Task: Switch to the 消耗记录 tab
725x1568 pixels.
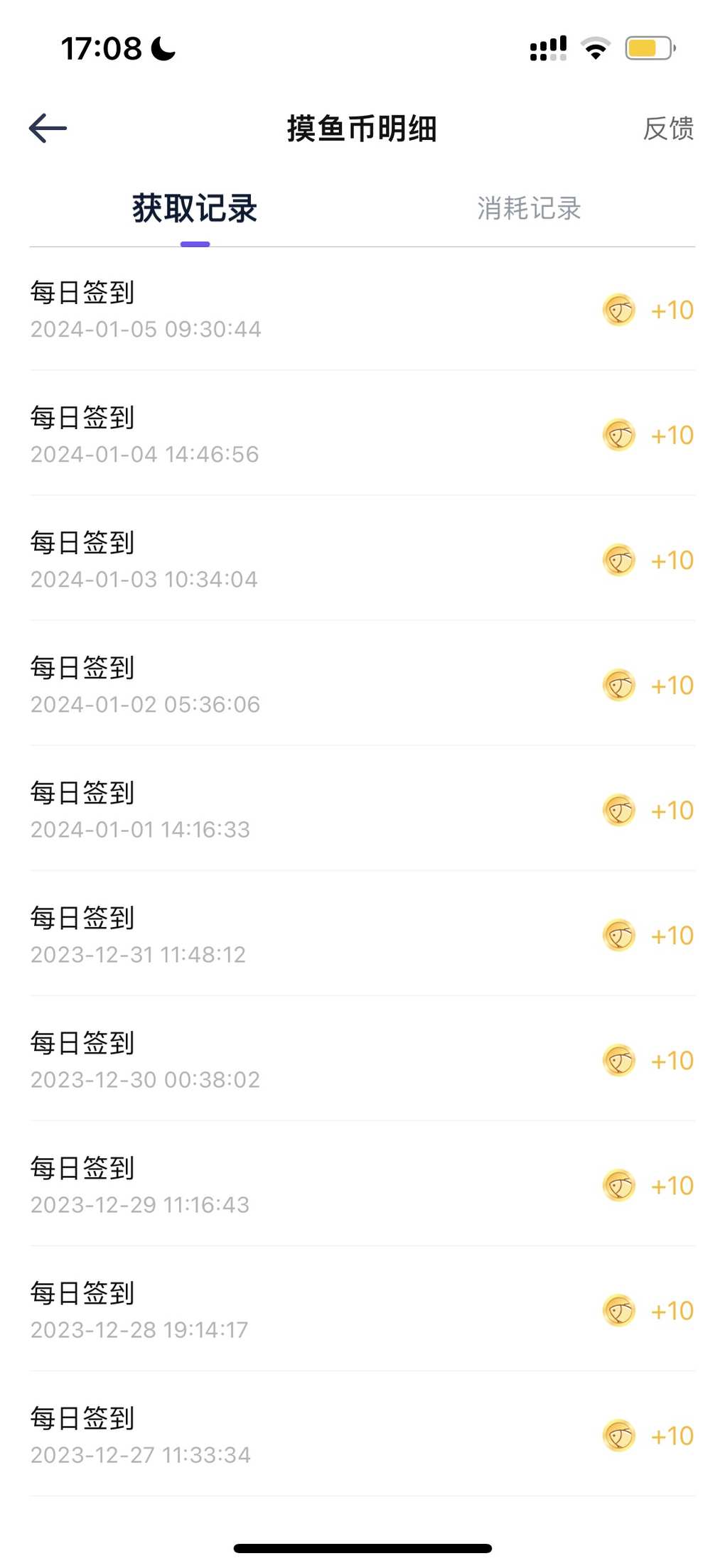Action: click(529, 209)
